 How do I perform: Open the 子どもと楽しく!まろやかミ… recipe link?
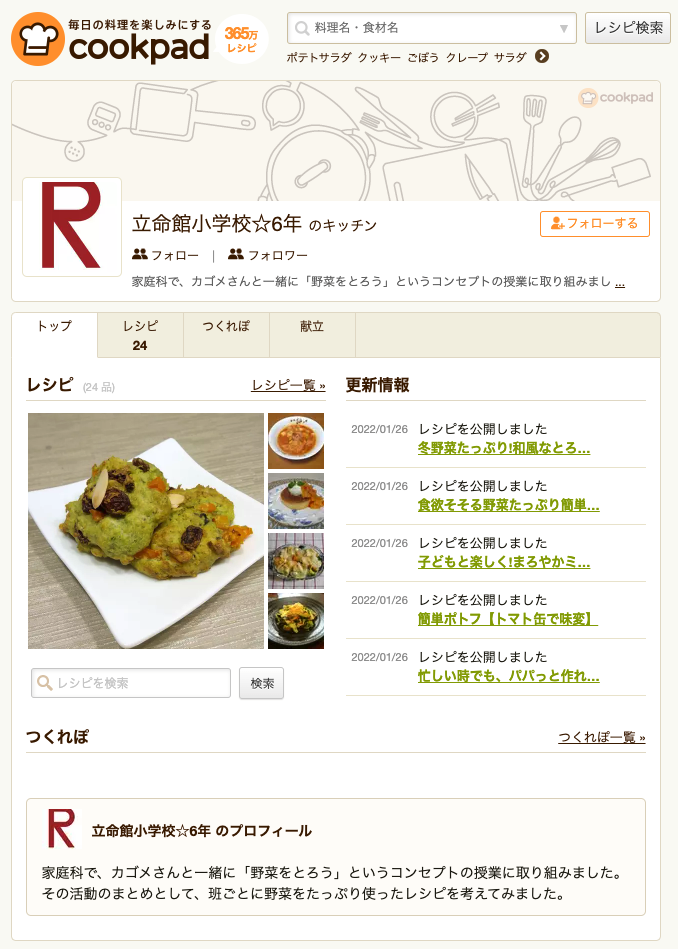pyautogui.click(x=503, y=563)
